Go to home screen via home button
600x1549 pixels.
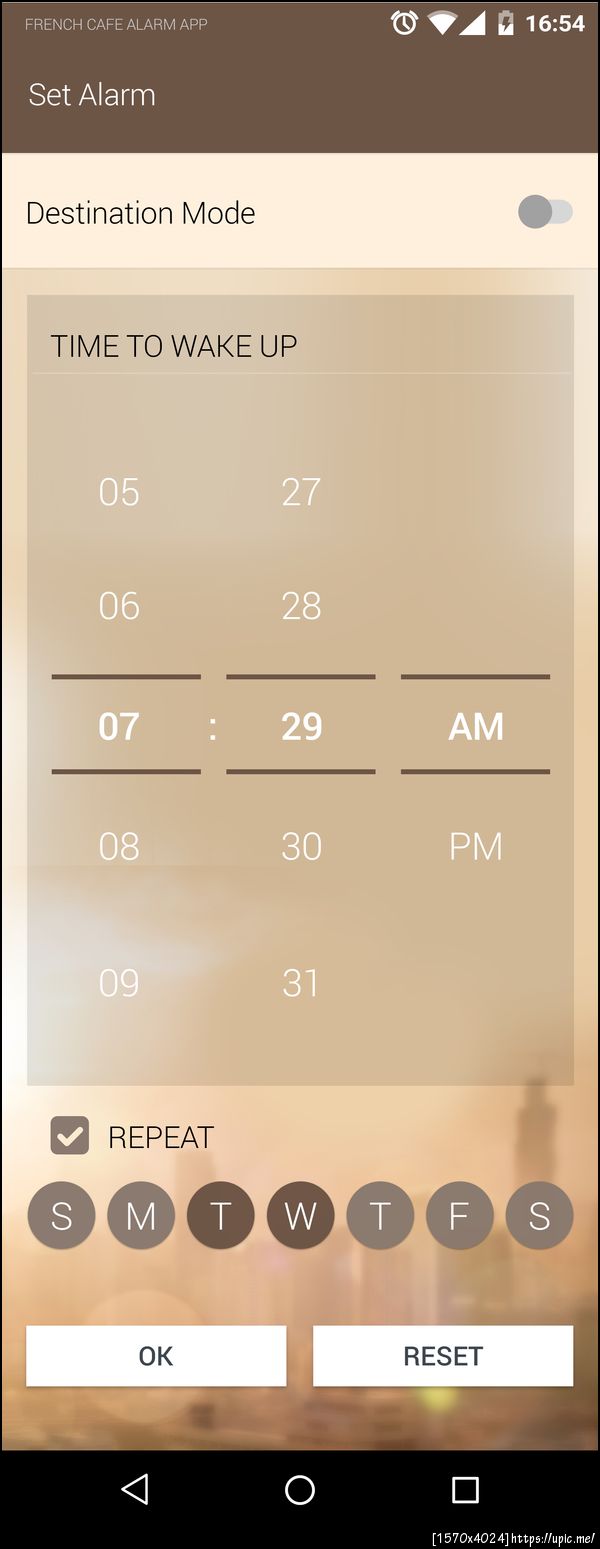click(300, 1490)
